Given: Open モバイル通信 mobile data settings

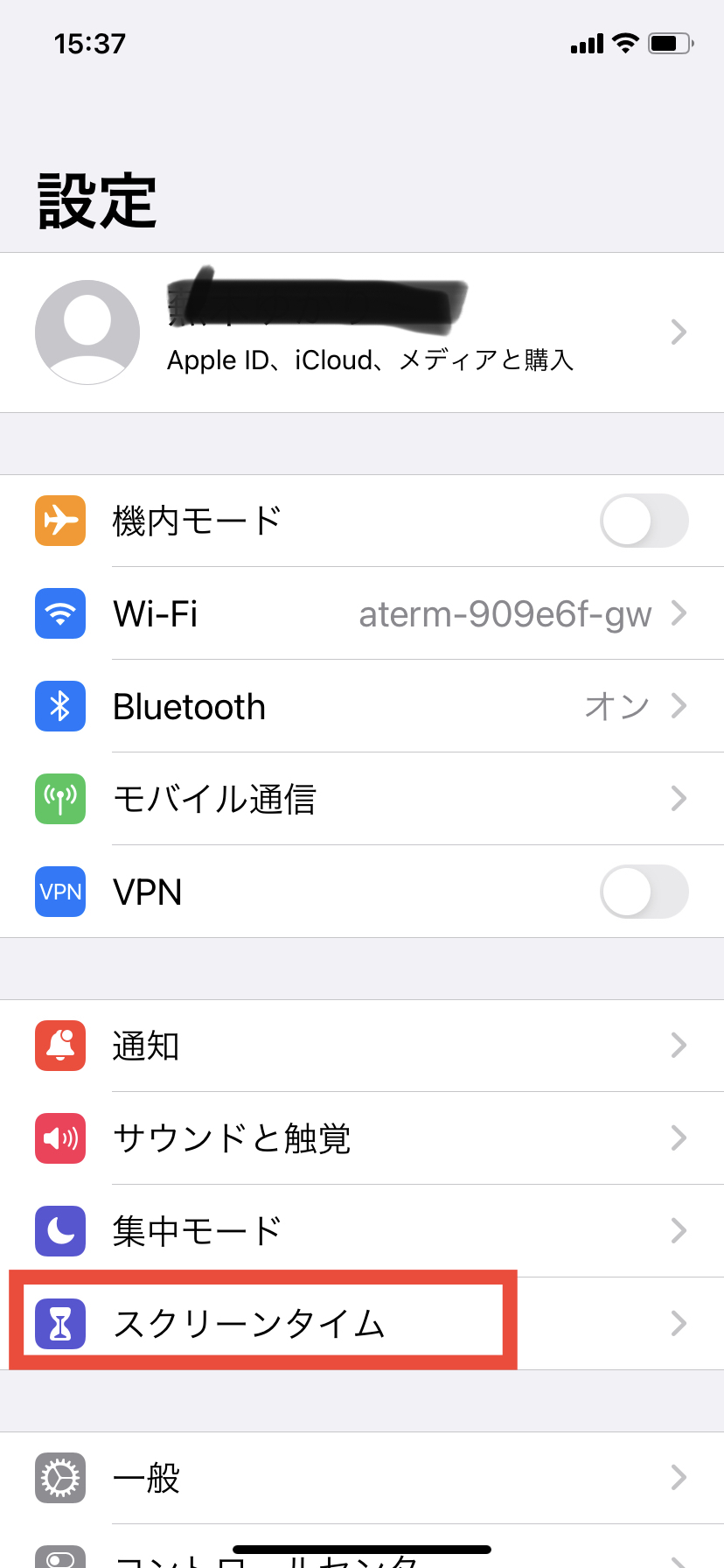Looking at the screenshot, I should point(362,799).
